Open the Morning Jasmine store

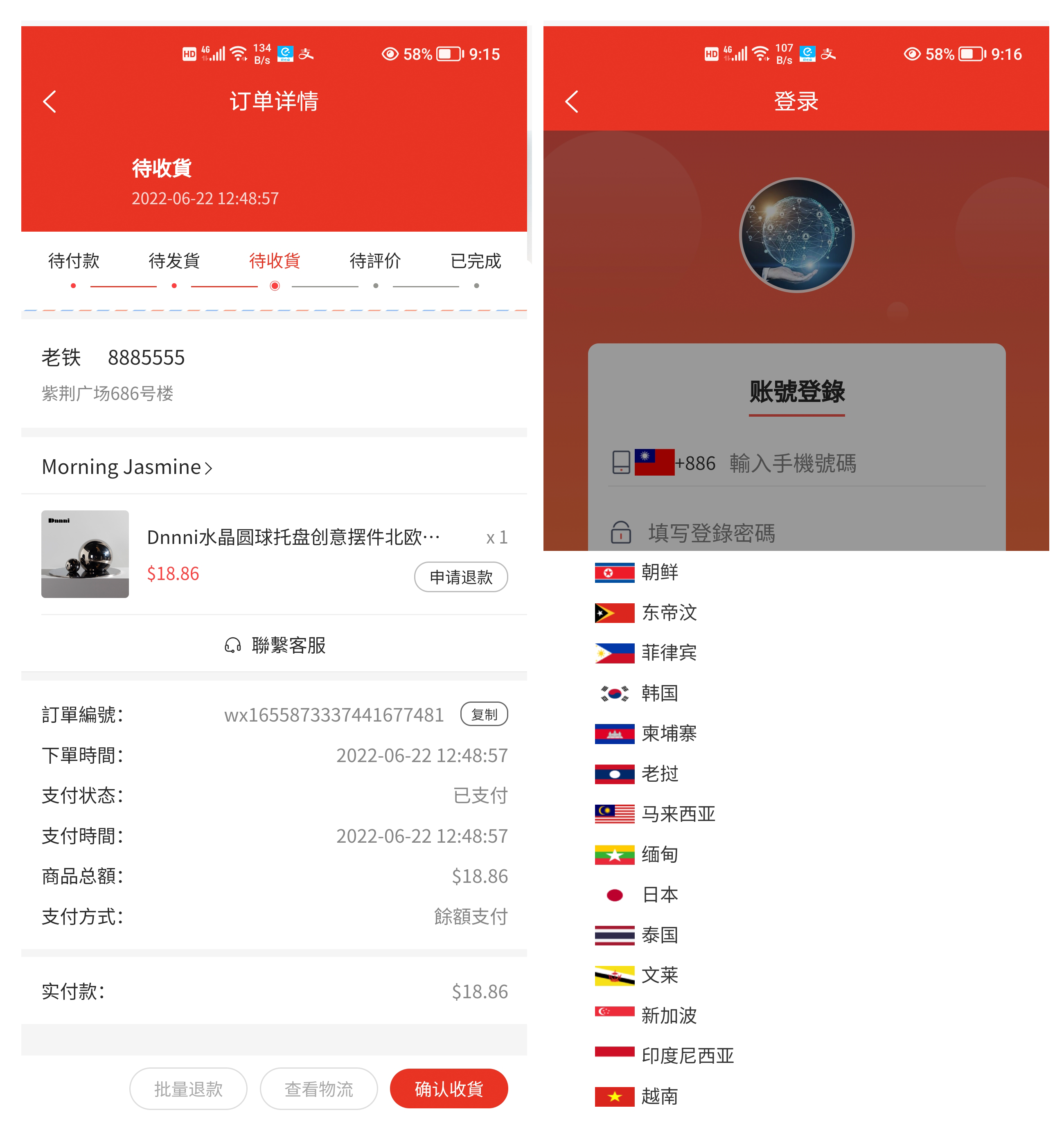[127, 467]
